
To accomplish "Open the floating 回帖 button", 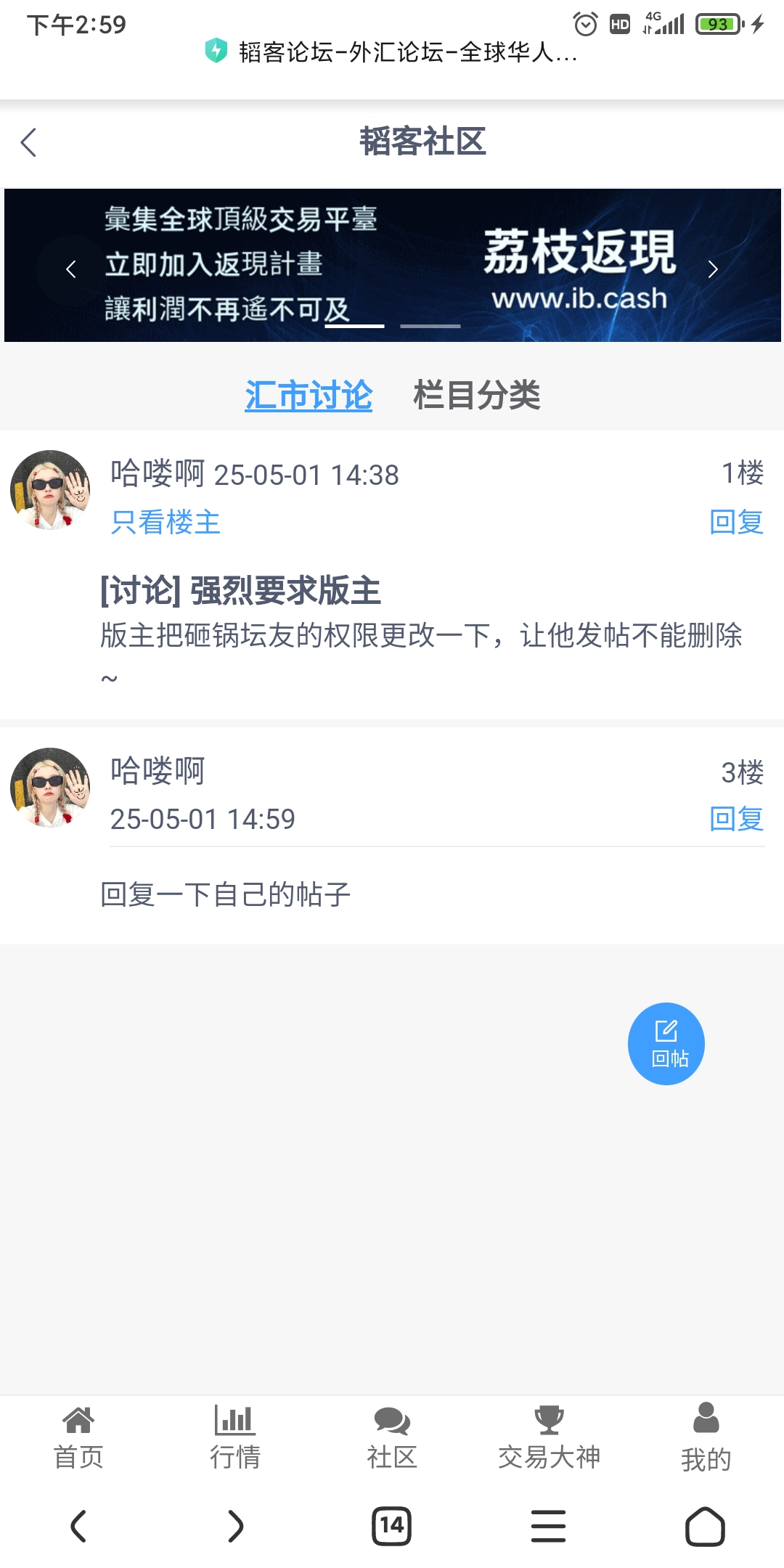I will [x=666, y=1044].
